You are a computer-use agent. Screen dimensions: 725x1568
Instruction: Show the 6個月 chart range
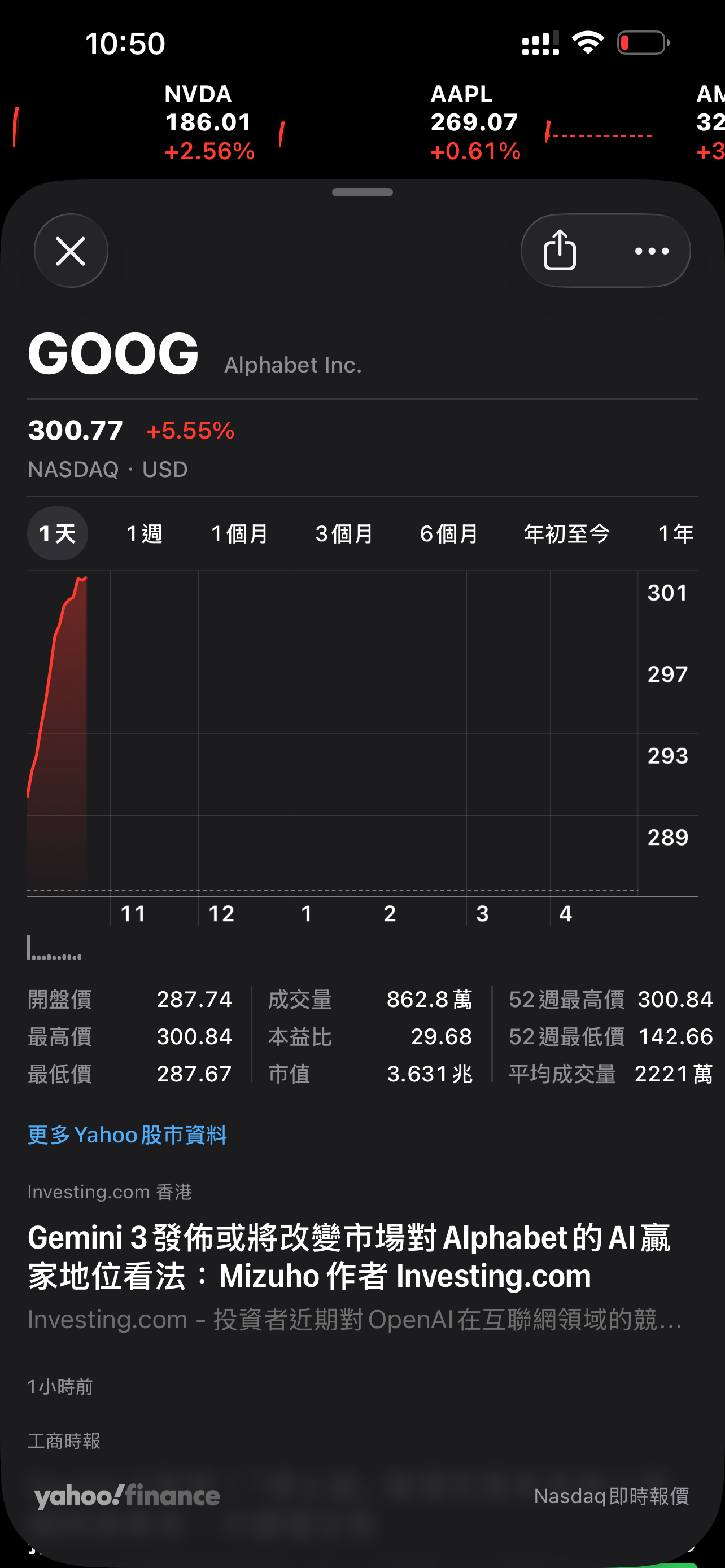[449, 534]
